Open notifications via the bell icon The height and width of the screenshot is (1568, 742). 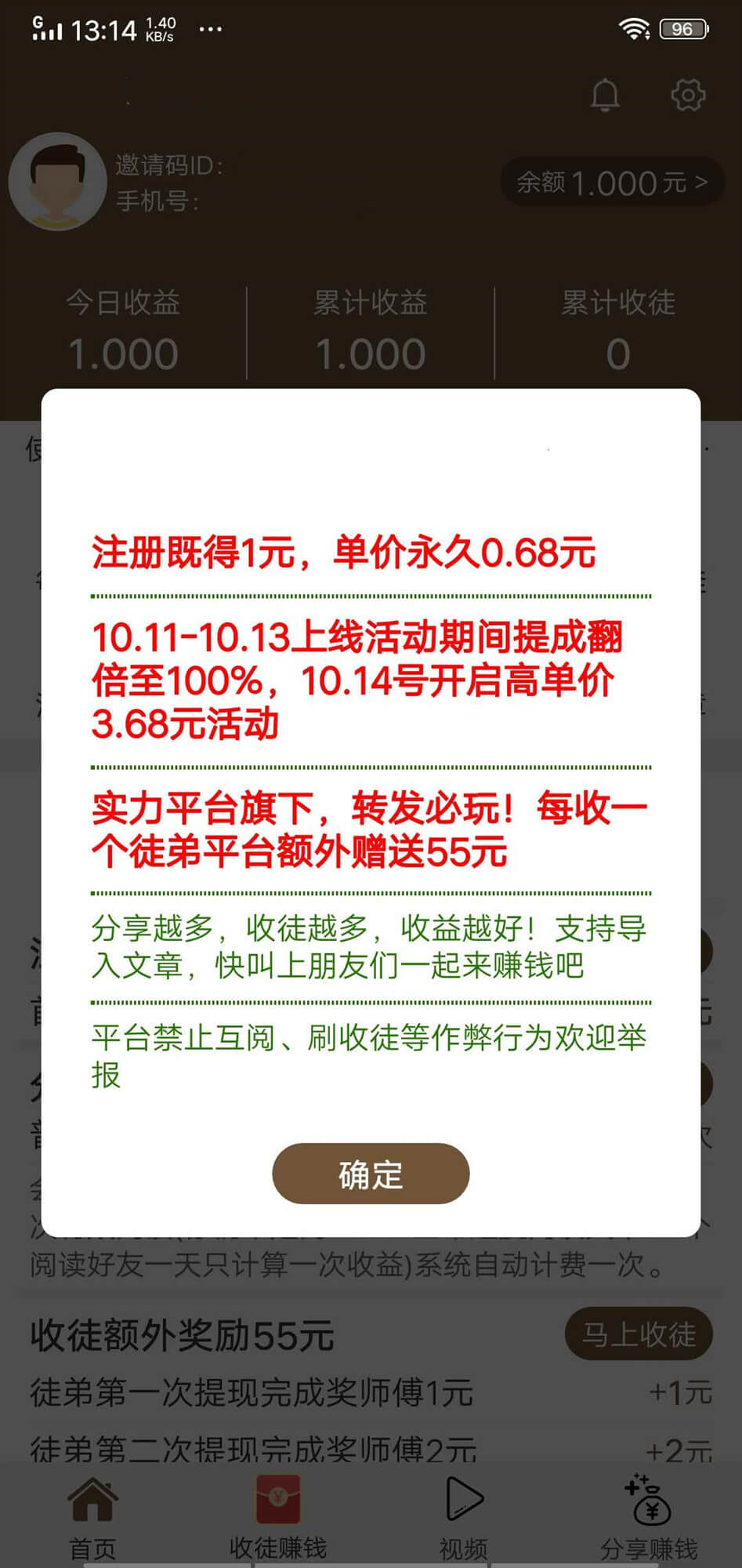pyautogui.click(x=605, y=96)
